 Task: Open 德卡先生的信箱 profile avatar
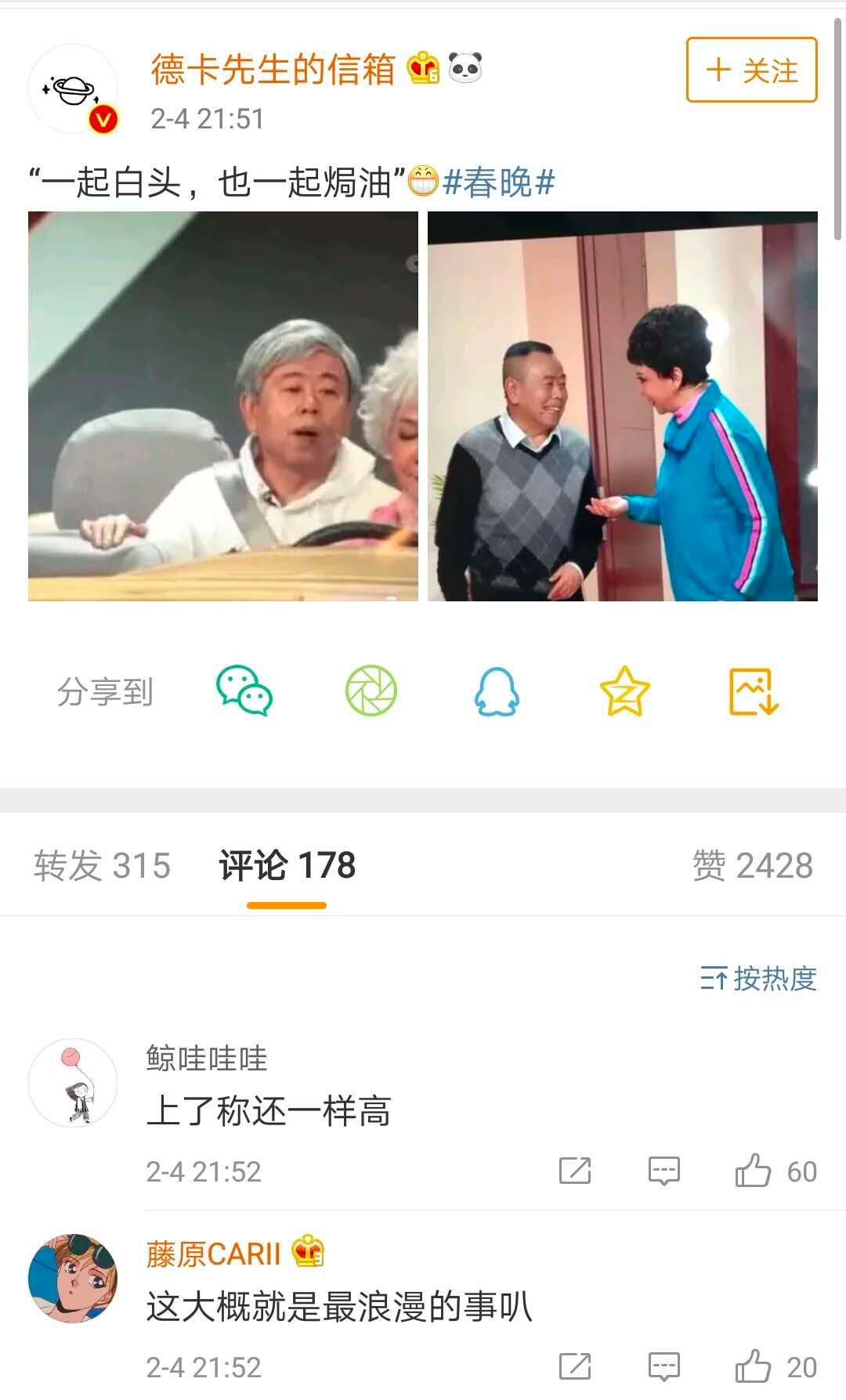click(x=73, y=89)
